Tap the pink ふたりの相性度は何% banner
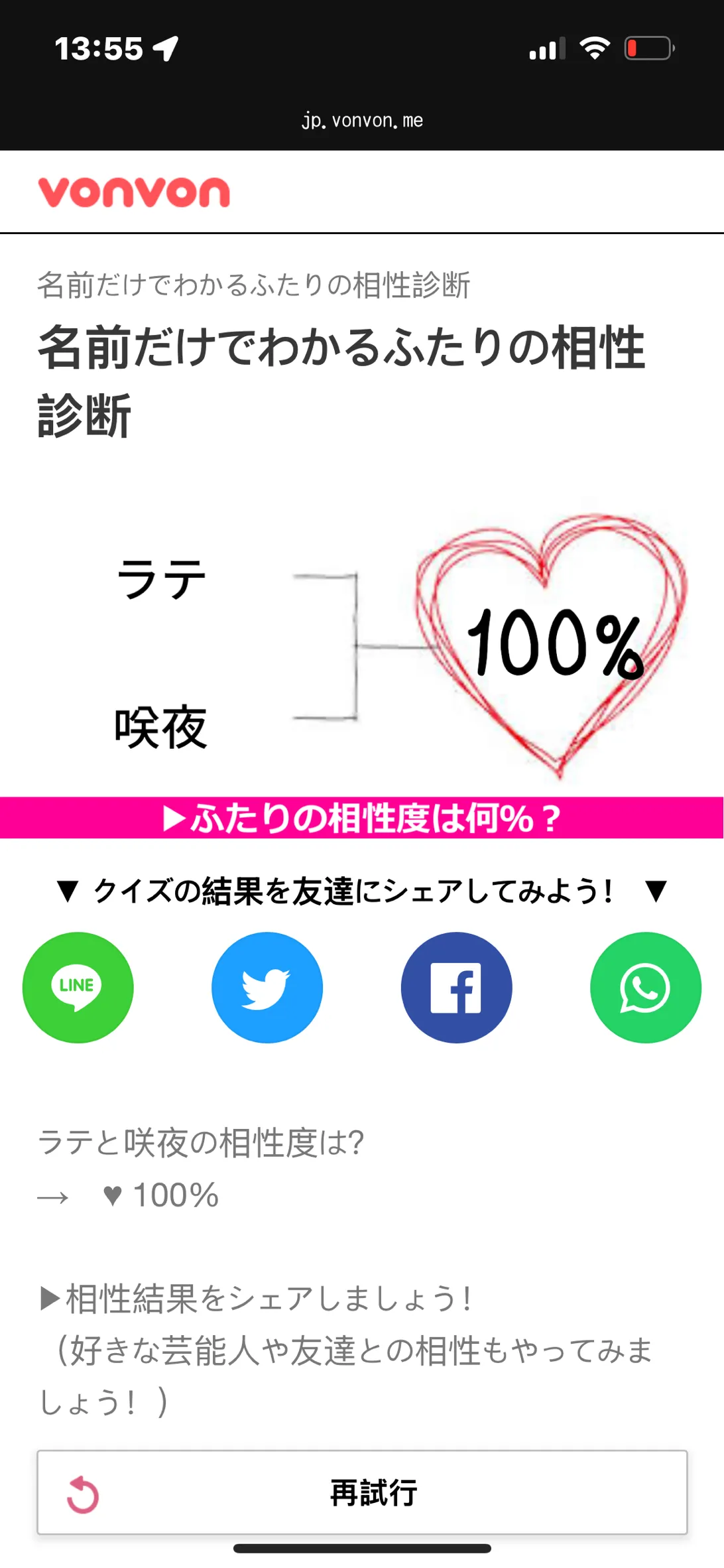724x1568 pixels. click(362, 818)
